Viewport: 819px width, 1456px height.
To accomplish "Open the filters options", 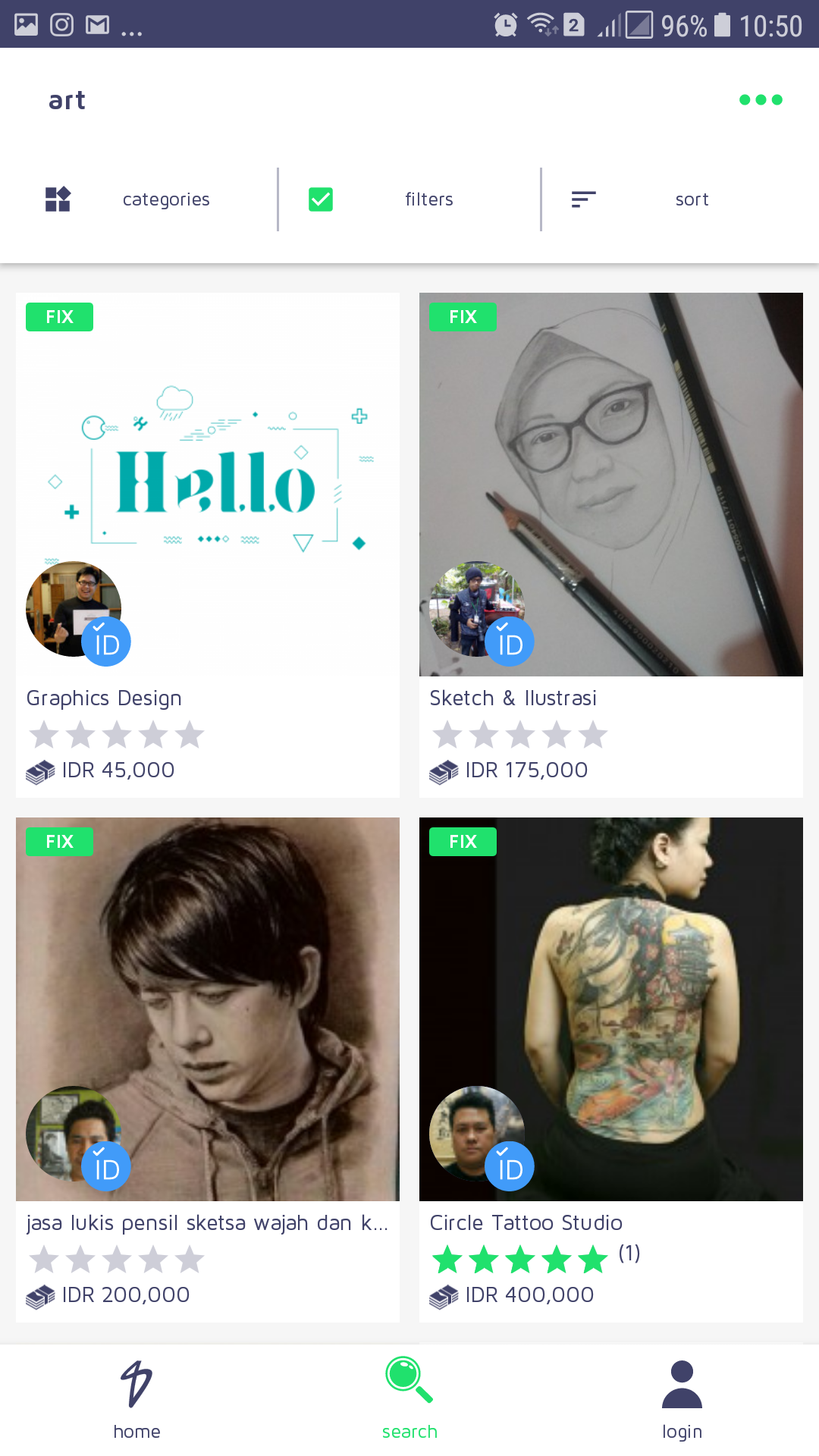I will tap(409, 199).
